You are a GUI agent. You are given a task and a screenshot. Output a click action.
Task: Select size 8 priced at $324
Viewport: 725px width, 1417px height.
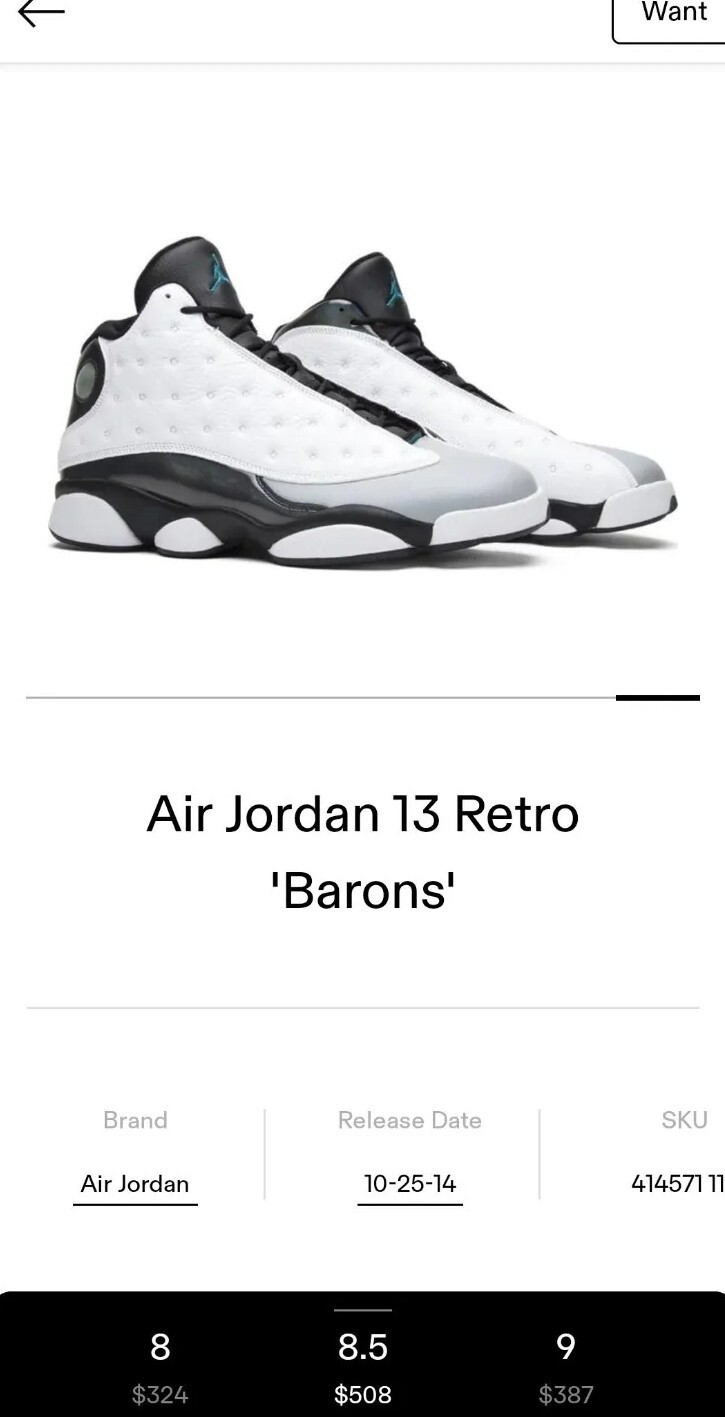tap(160, 1367)
